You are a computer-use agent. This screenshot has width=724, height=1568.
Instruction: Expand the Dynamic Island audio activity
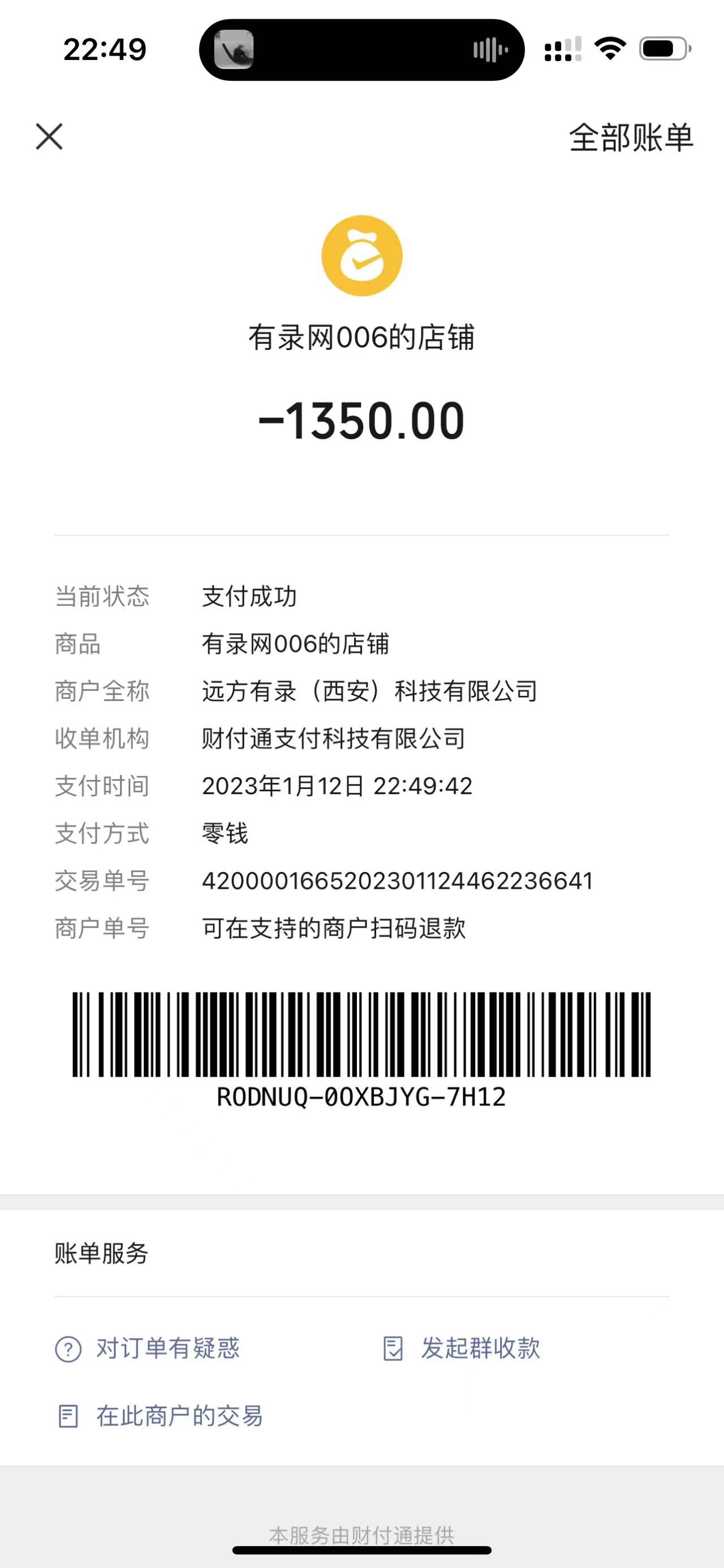point(361,50)
